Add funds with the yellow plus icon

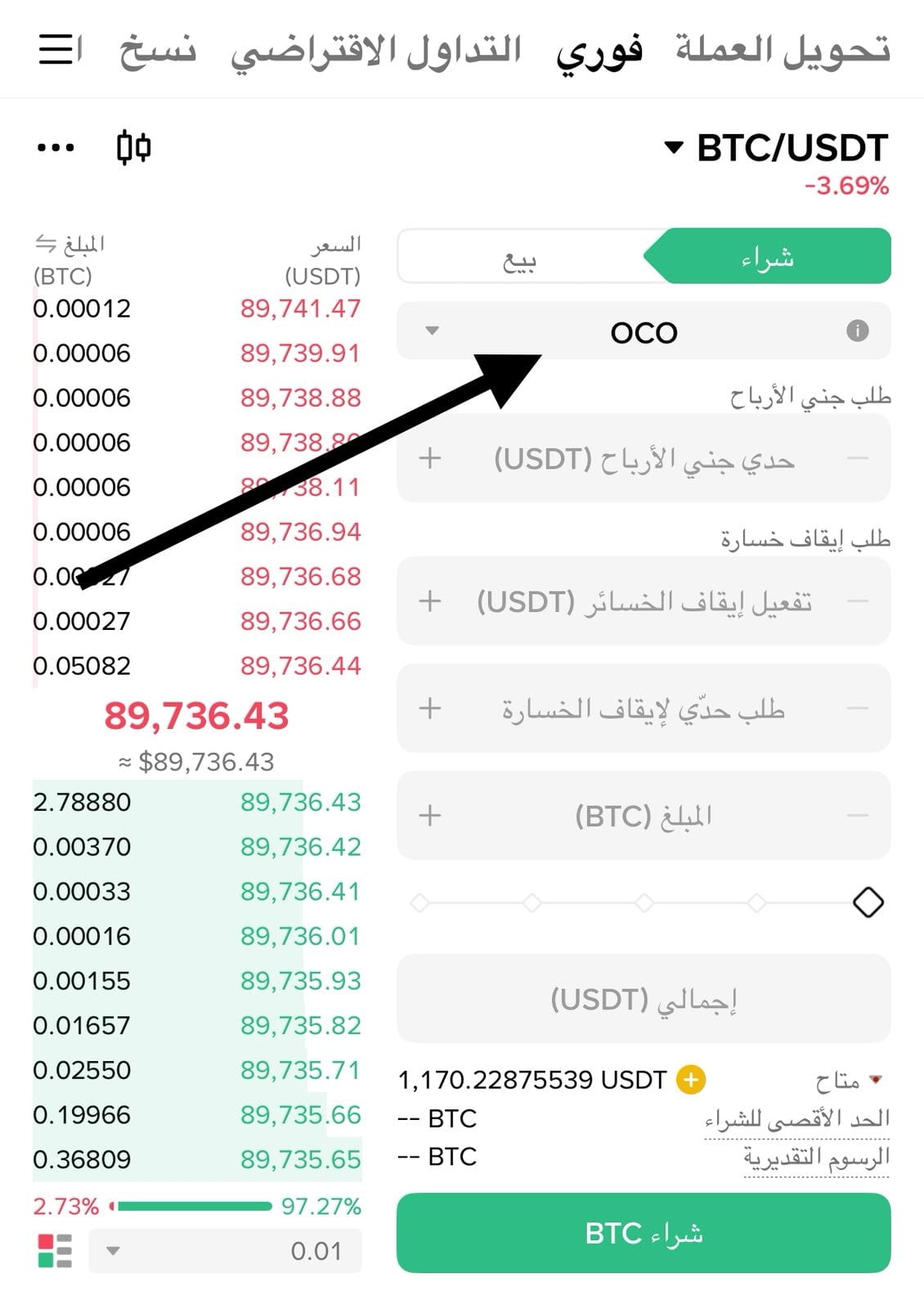(691, 1080)
